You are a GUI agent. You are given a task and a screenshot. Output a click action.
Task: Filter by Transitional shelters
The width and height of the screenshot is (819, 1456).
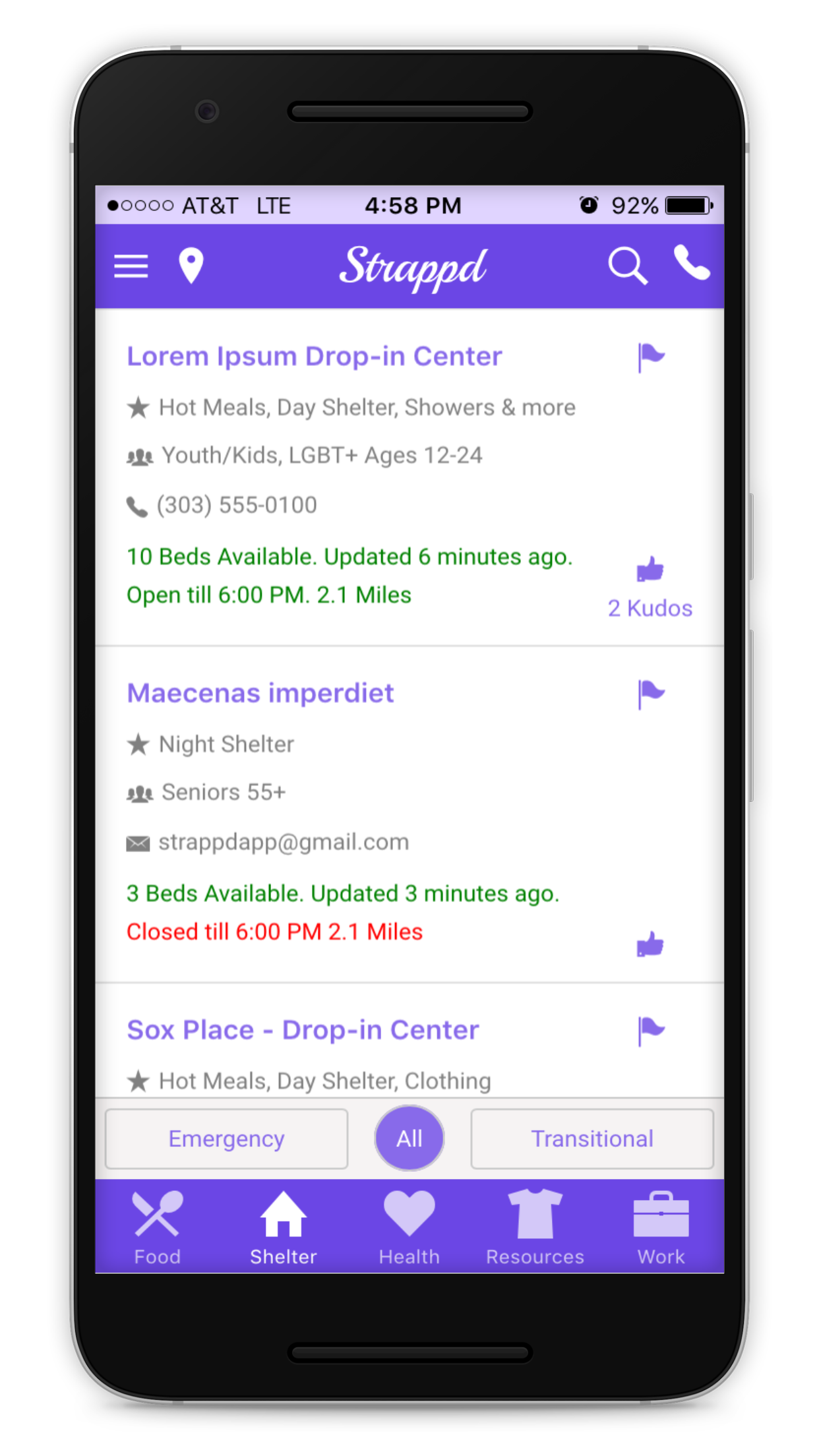[x=592, y=1139]
